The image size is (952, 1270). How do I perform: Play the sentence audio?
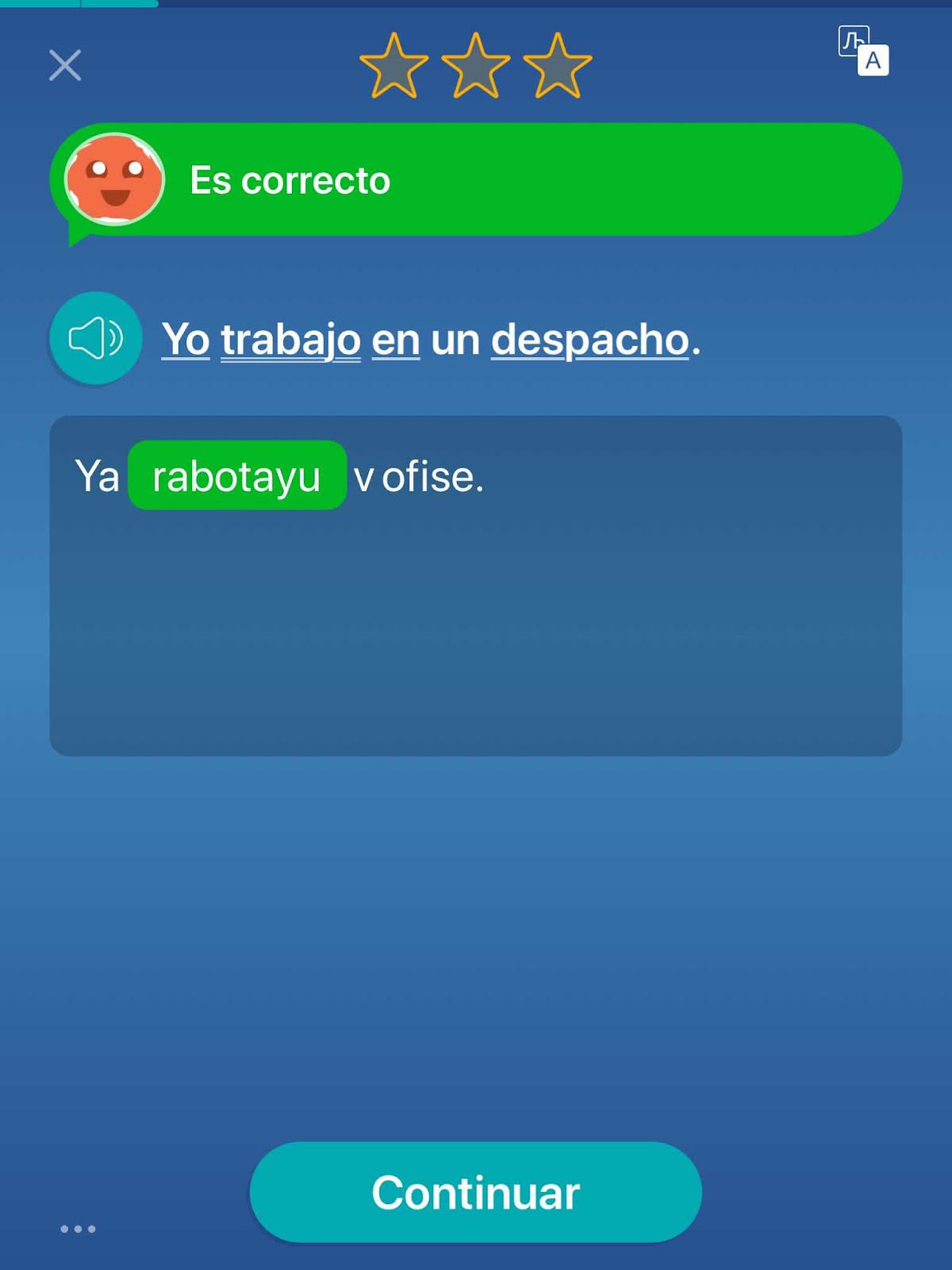pos(96,338)
